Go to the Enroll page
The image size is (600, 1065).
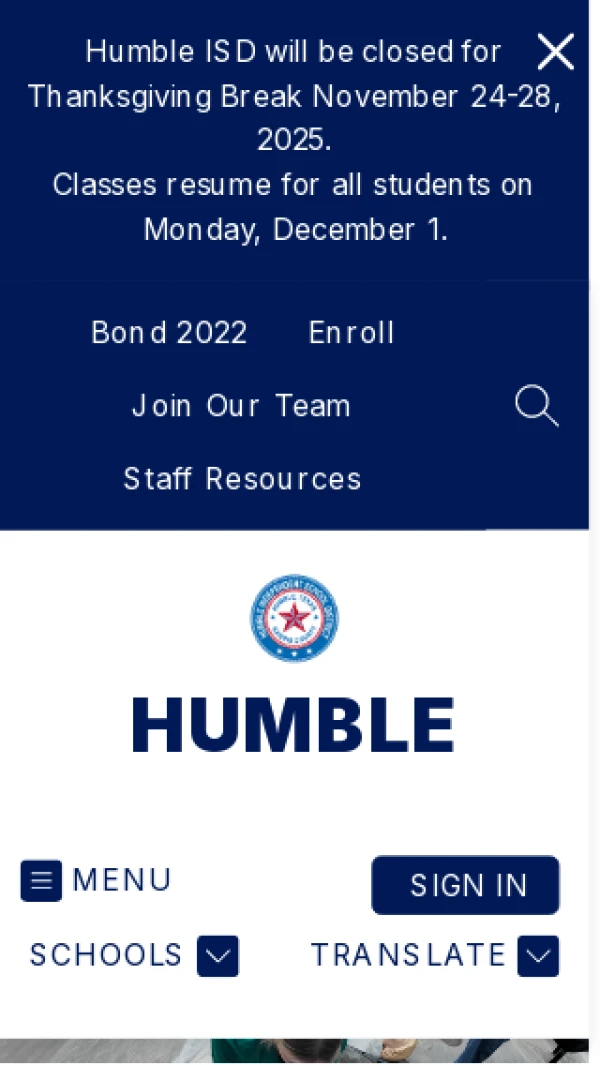[351, 333]
